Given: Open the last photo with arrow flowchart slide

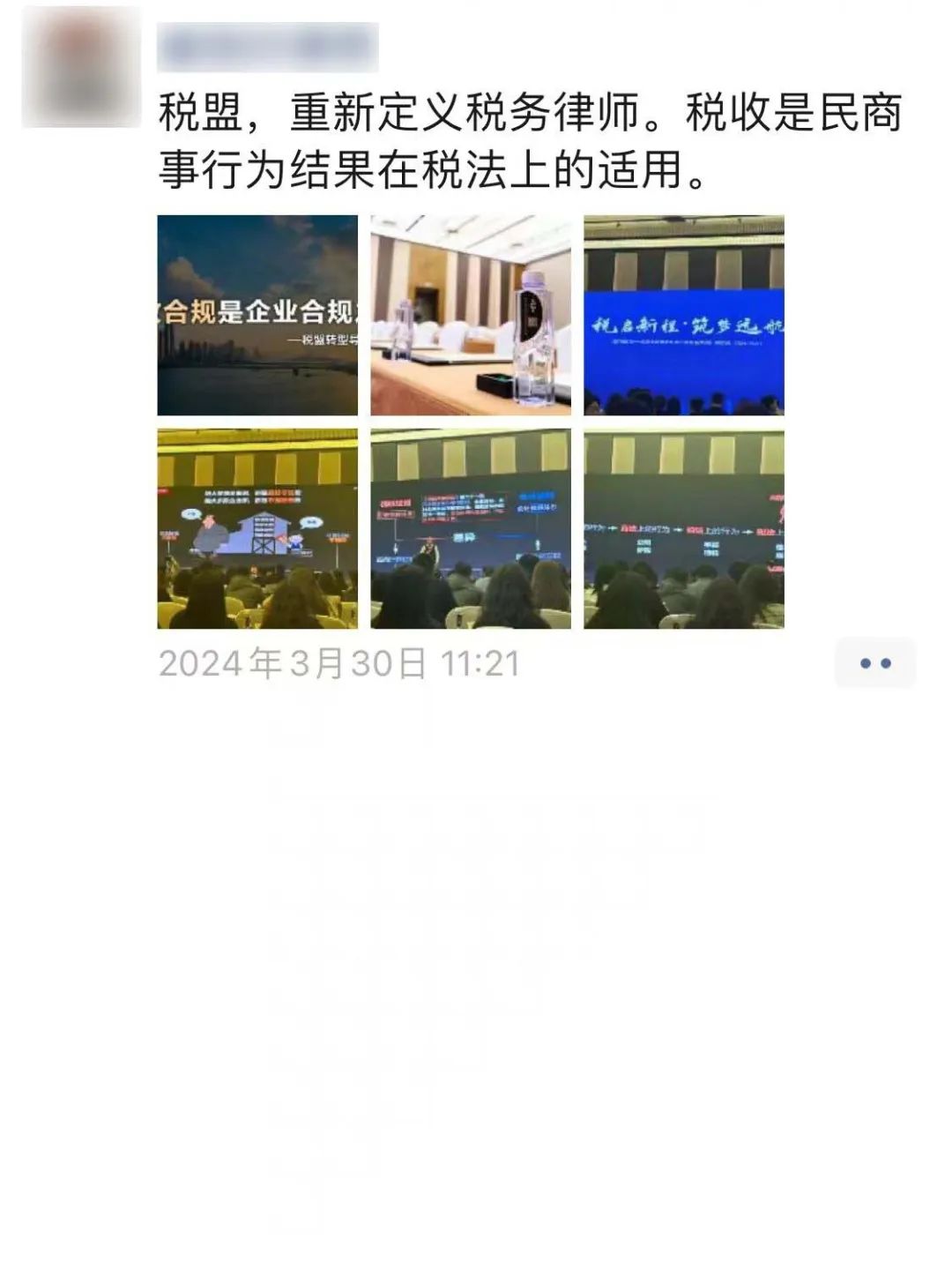Looking at the screenshot, I should pyautogui.click(x=684, y=528).
